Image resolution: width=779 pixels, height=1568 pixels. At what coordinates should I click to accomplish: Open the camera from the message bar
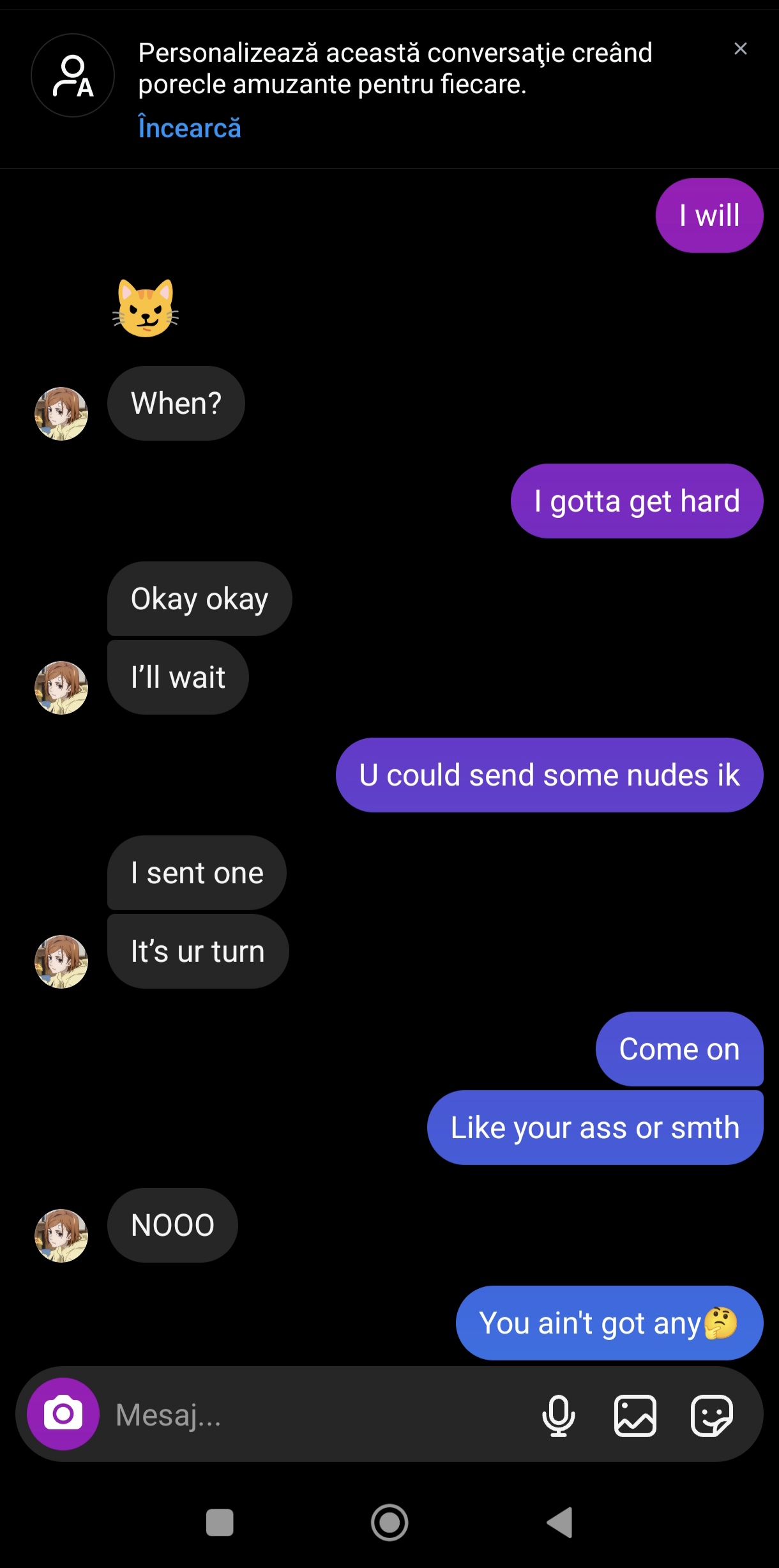pos(63,1413)
